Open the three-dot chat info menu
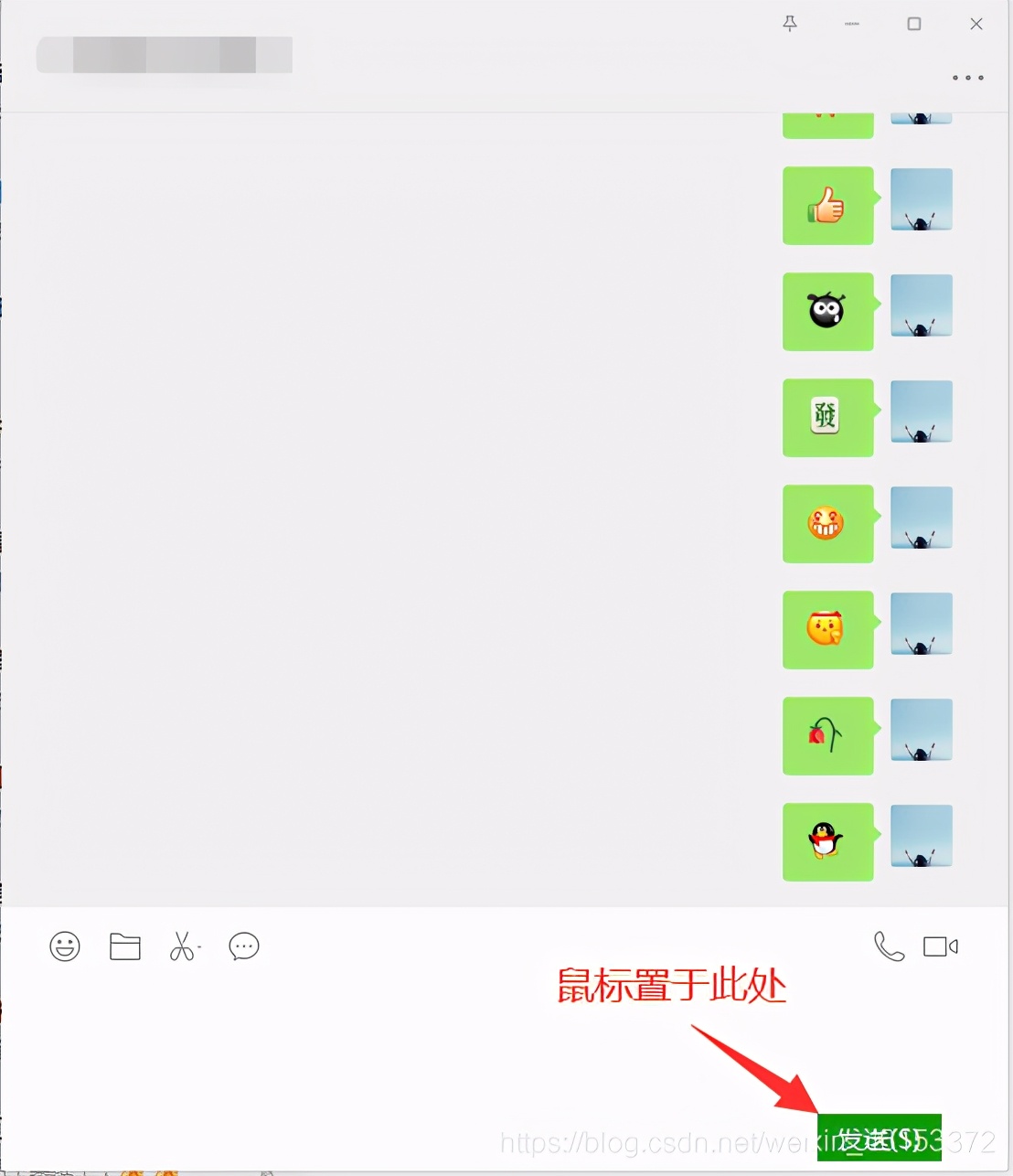1013x1176 pixels. [x=968, y=78]
